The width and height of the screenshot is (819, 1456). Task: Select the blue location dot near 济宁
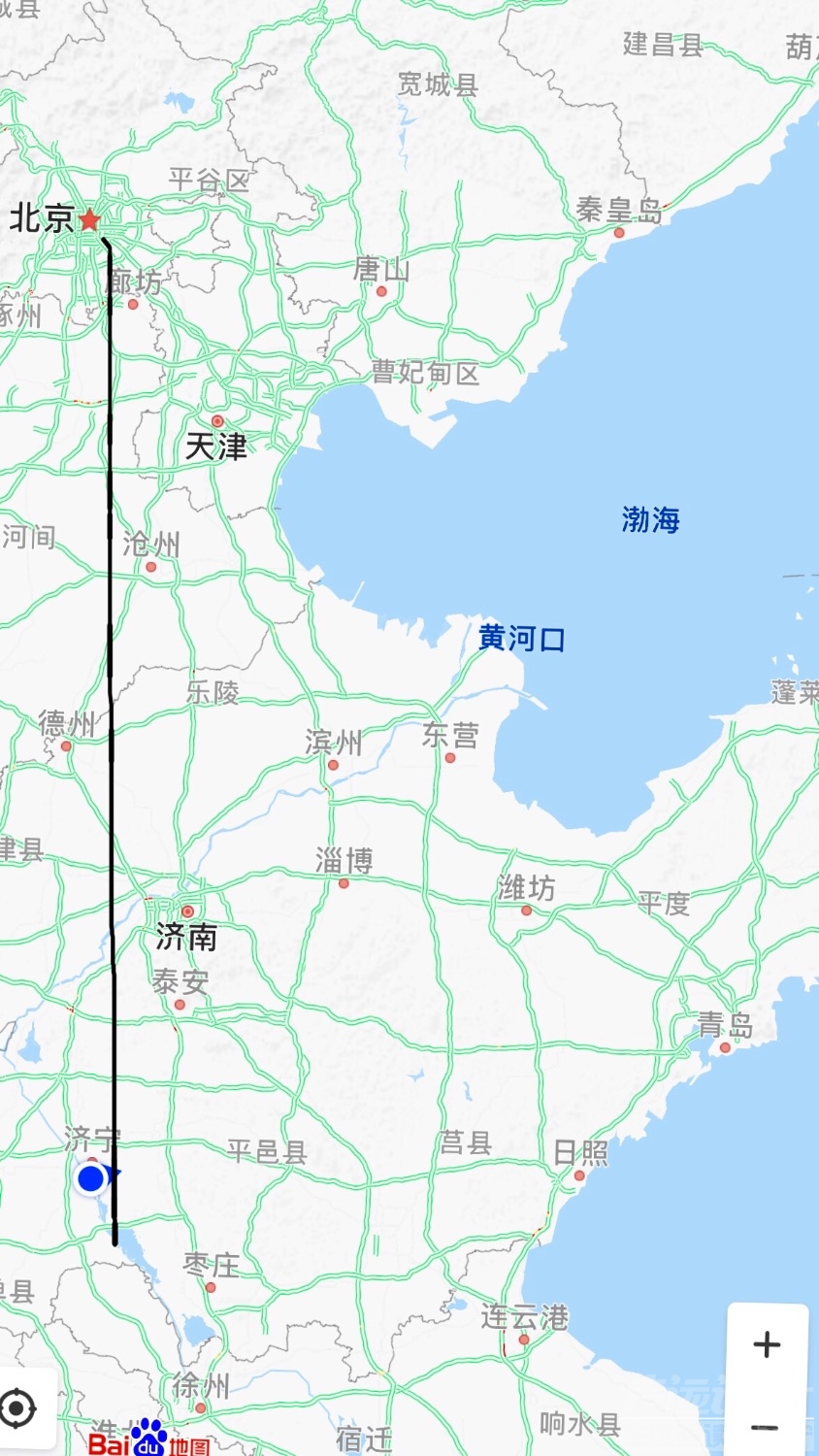point(90,1178)
